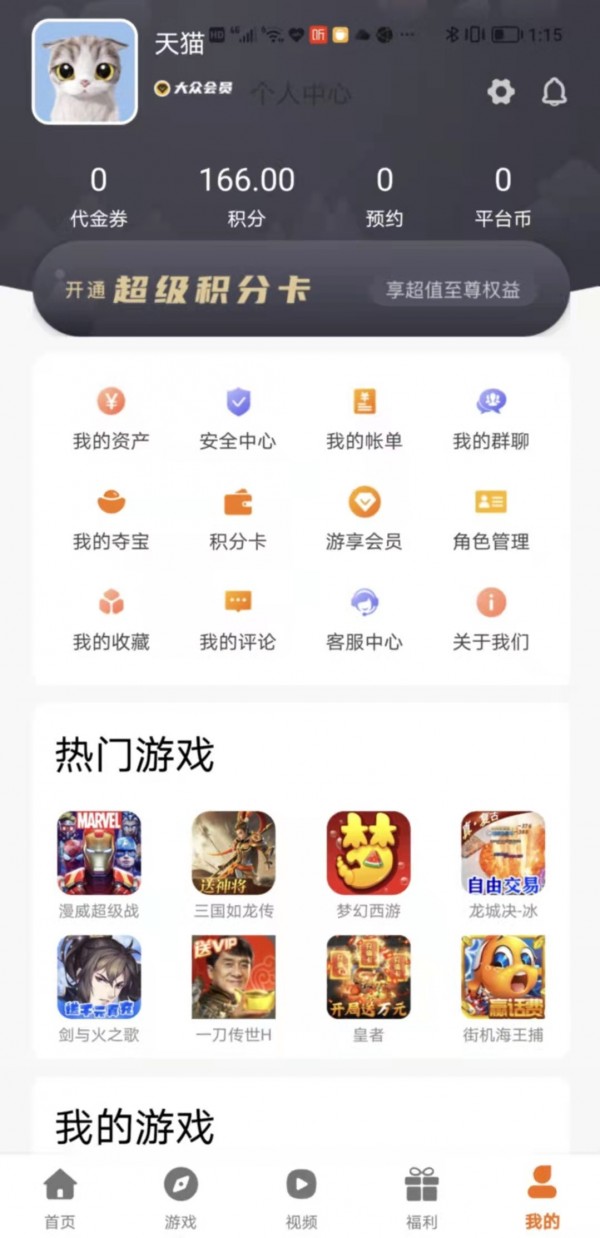View 我的帐单
This screenshot has width=600, height=1238.
click(x=364, y=419)
